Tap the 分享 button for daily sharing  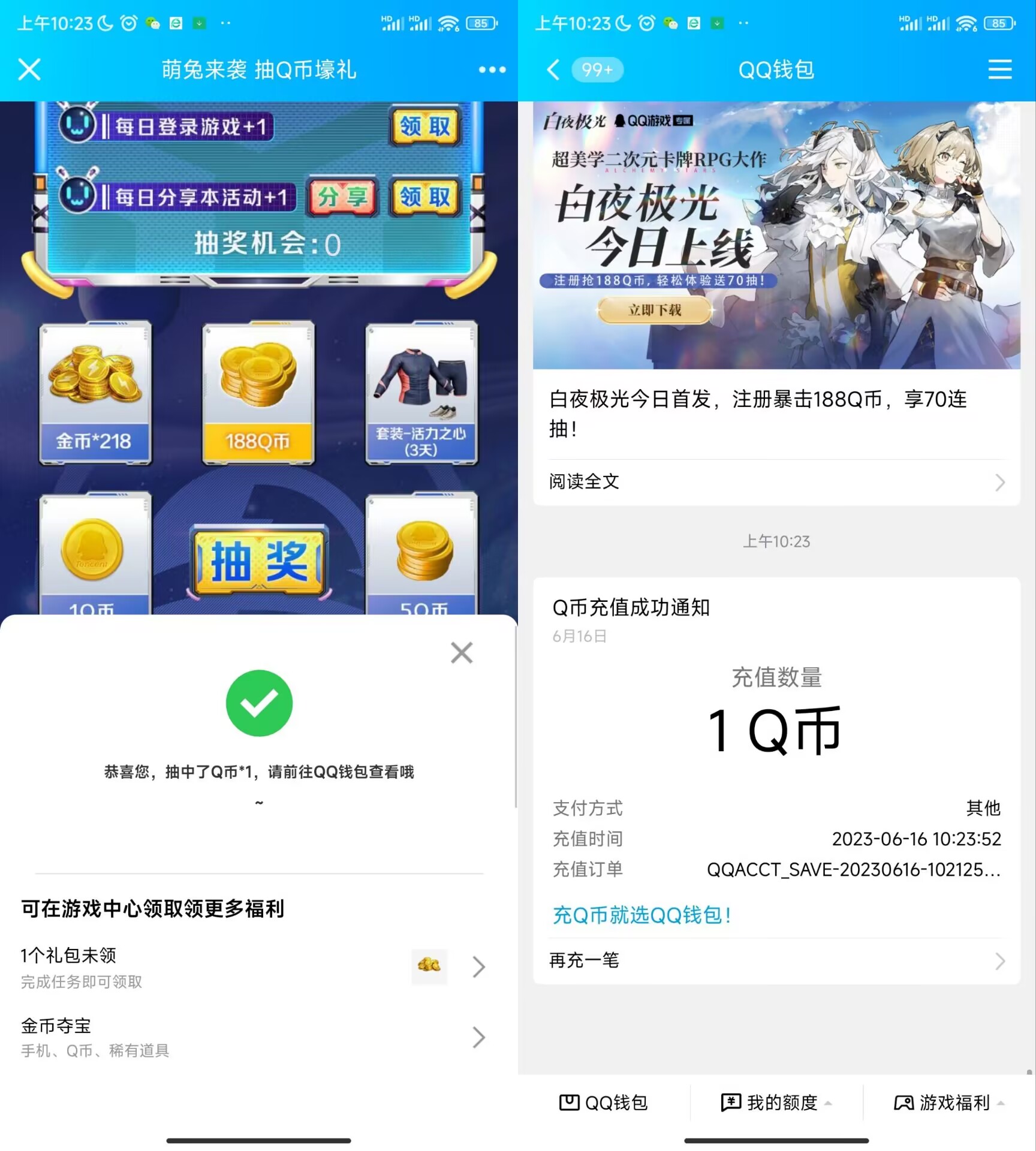(x=342, y=197)
